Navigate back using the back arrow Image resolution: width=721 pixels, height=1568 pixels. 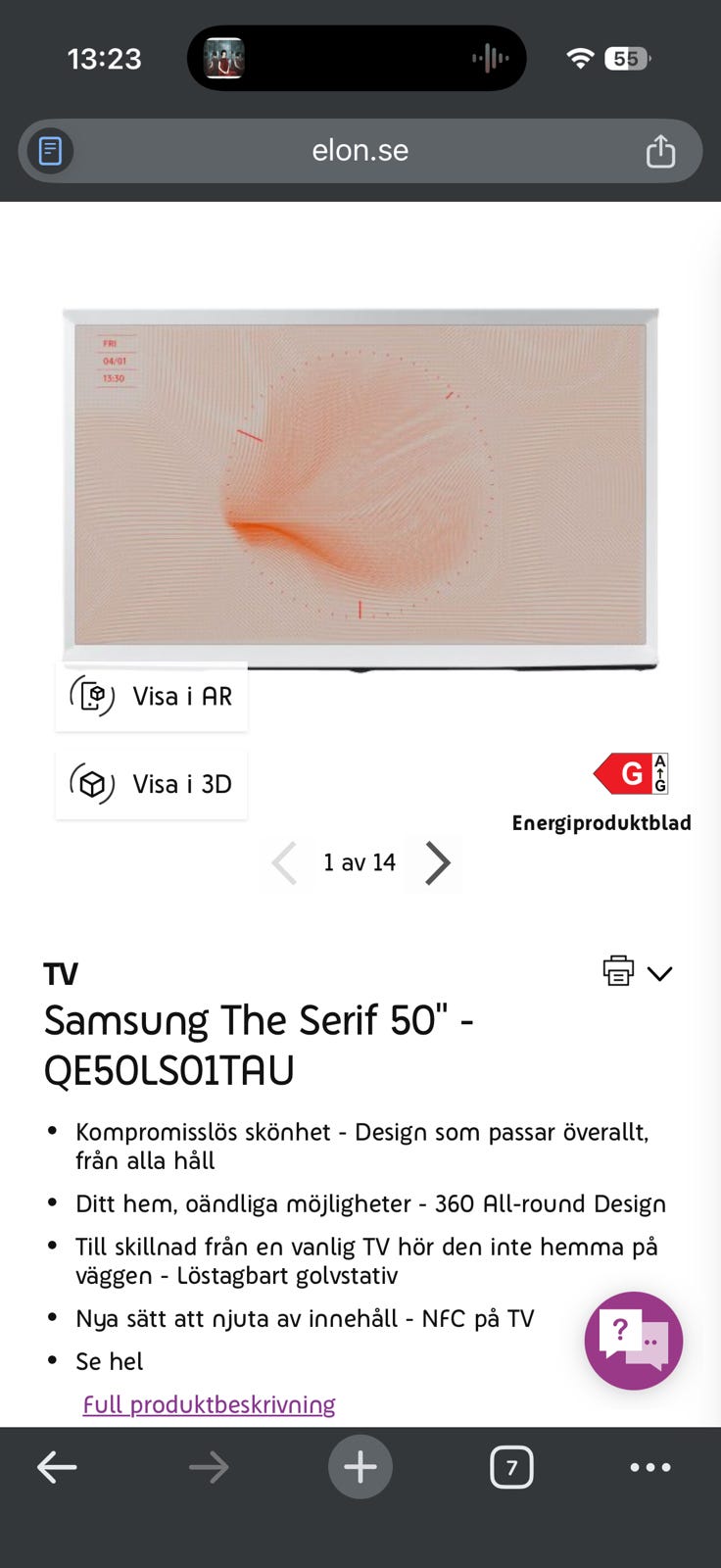pos(56,1467)
